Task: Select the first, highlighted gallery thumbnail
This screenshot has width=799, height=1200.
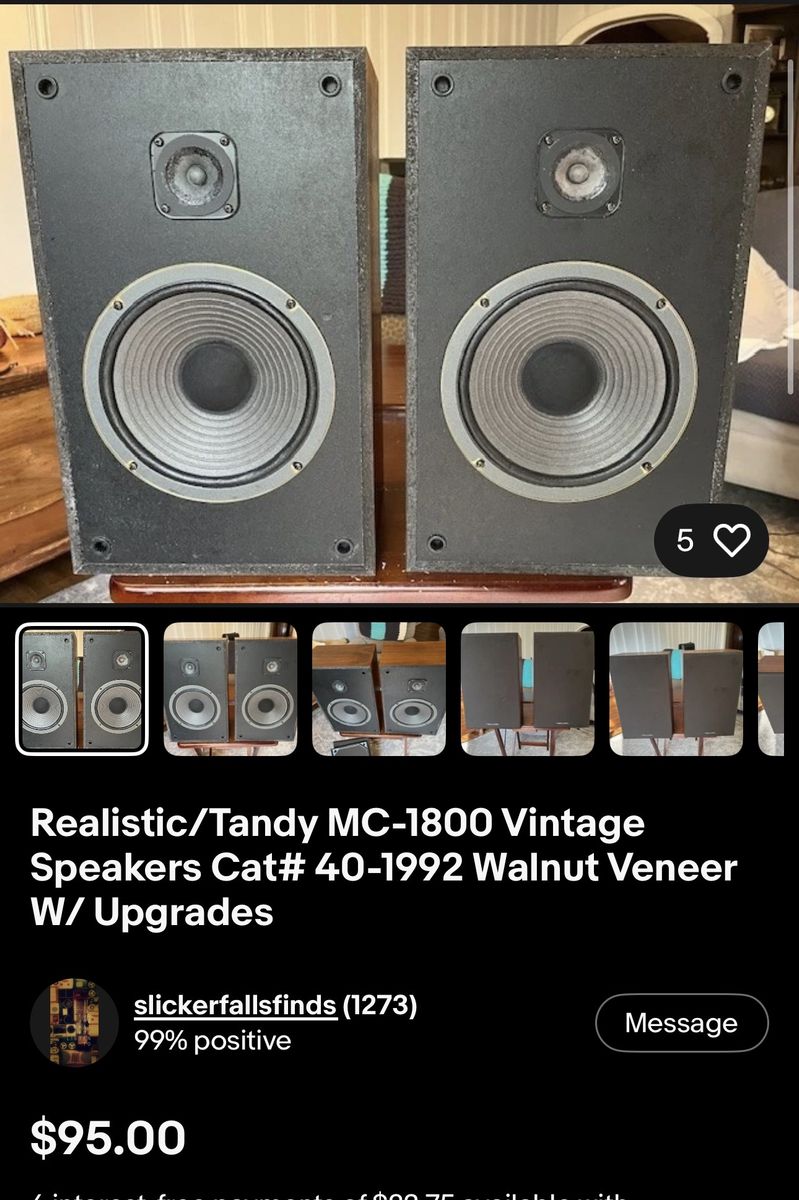Action: (82, 689)
